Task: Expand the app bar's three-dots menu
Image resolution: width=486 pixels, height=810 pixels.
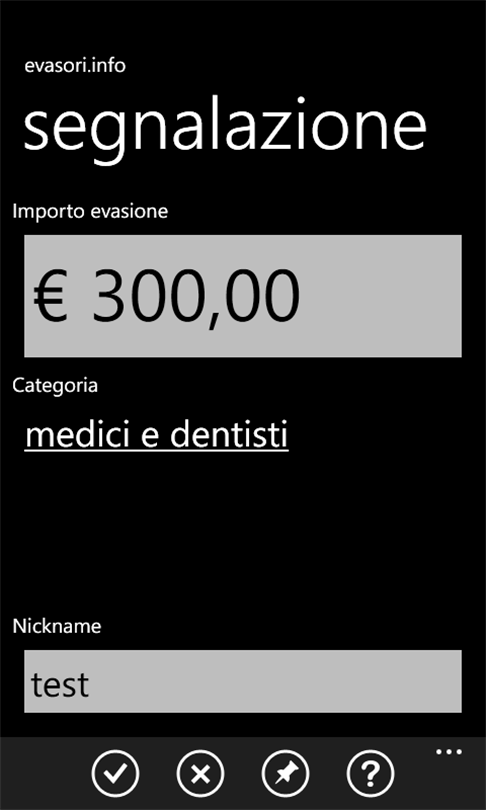Action: click(x=449, y=752)
